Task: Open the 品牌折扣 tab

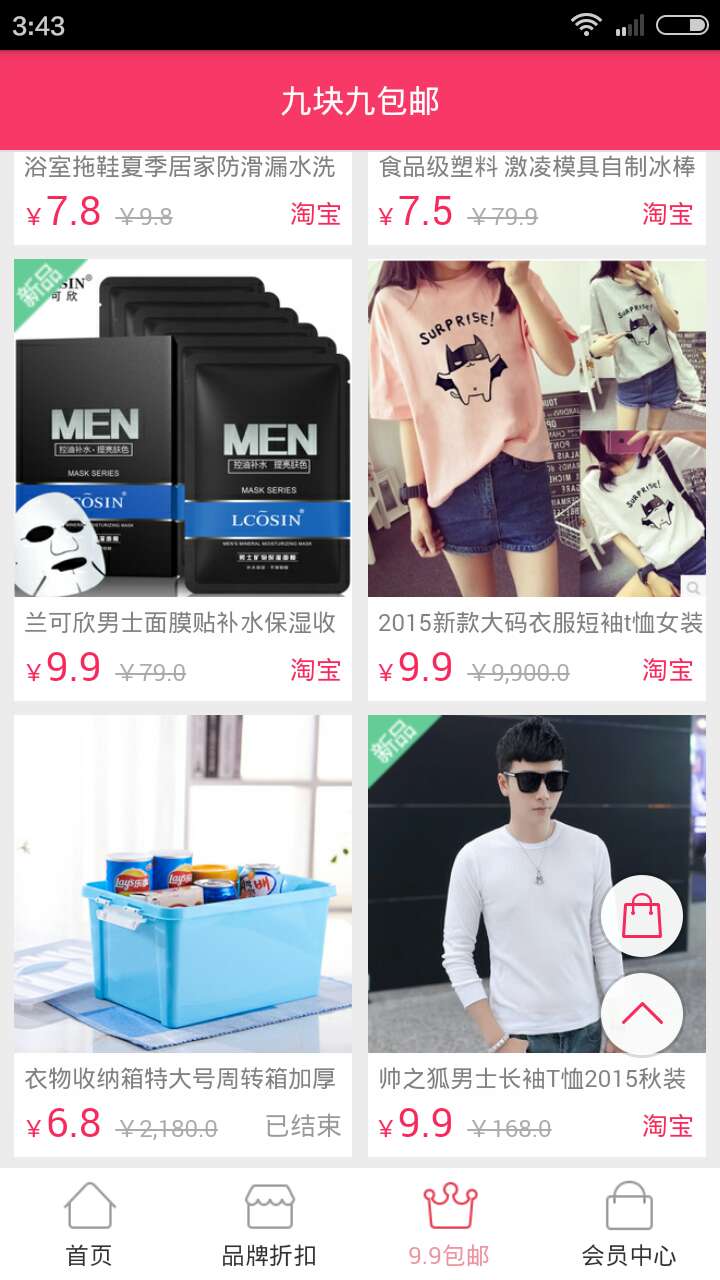Action: point(269,1223)
